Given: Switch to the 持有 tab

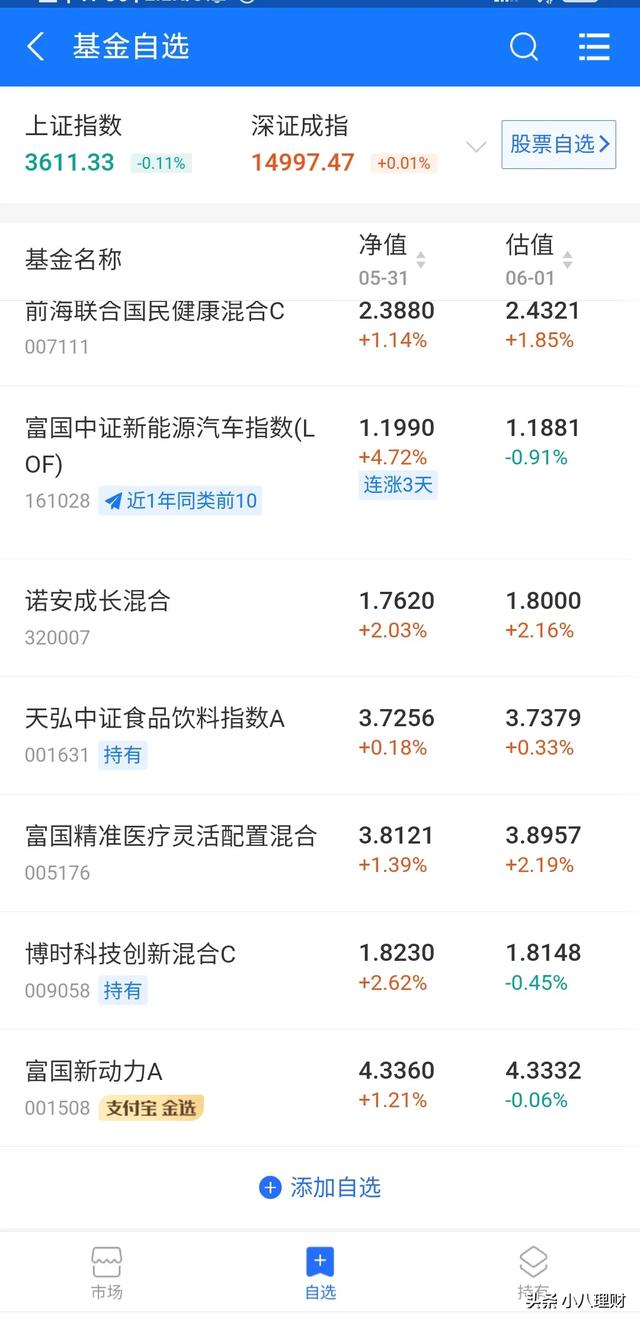Looking at the screenshot, I should coord(533,1272).
